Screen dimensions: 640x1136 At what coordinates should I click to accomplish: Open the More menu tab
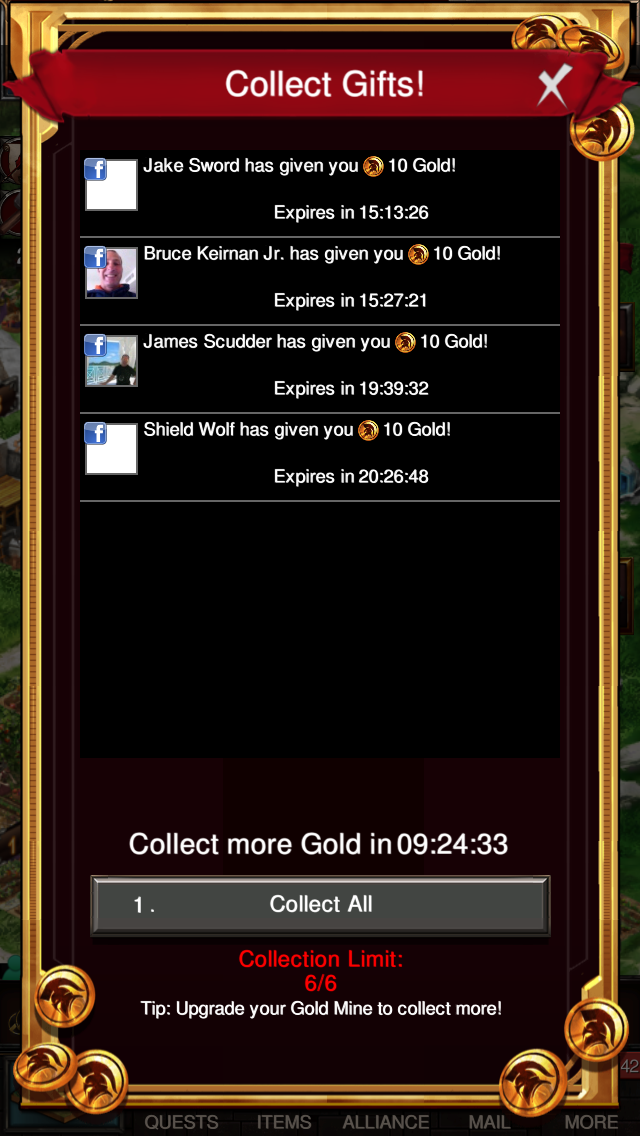coord(591,1122)
